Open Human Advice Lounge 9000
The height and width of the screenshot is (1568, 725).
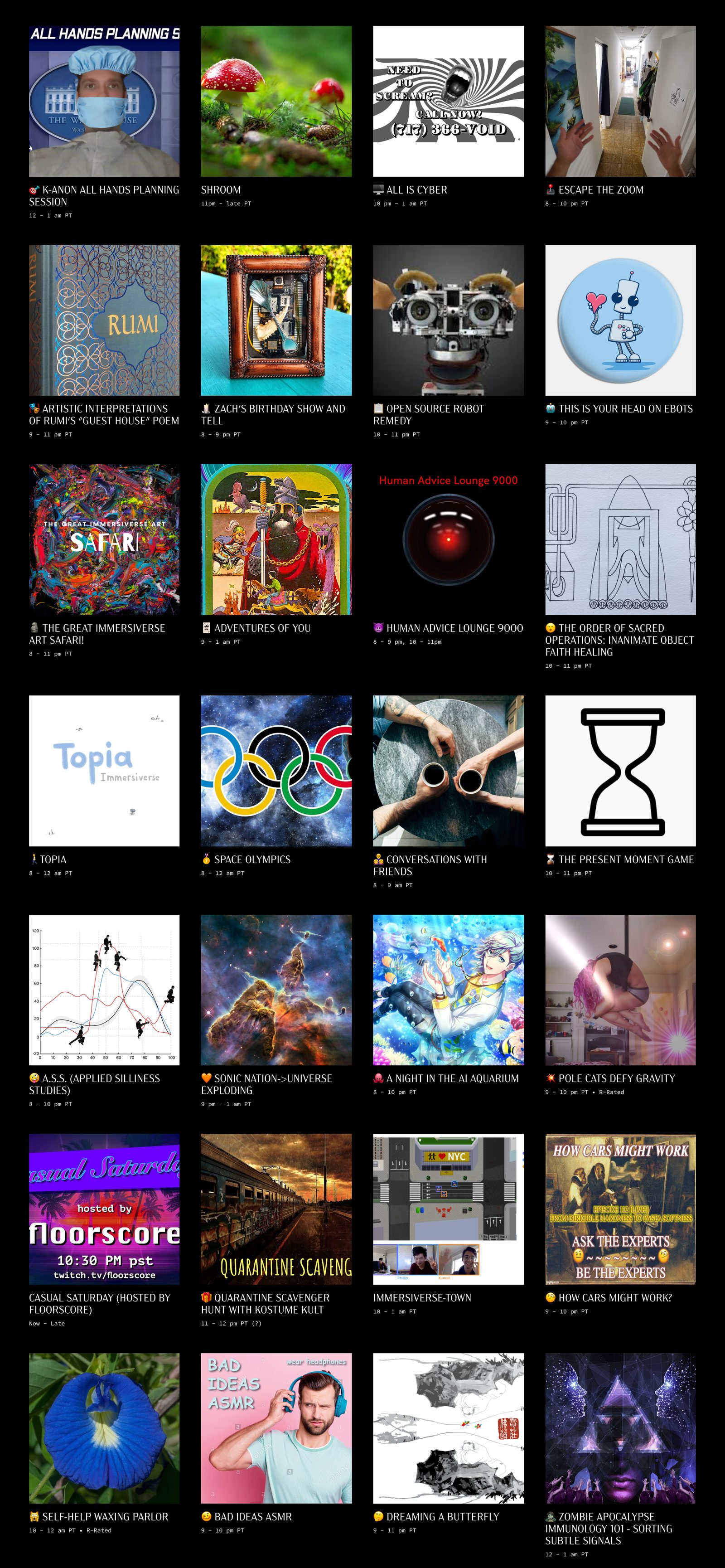tap(448, 539)
